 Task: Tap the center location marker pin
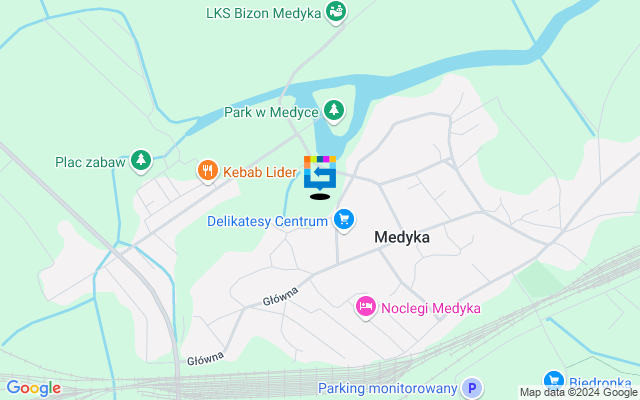point(320,175)
